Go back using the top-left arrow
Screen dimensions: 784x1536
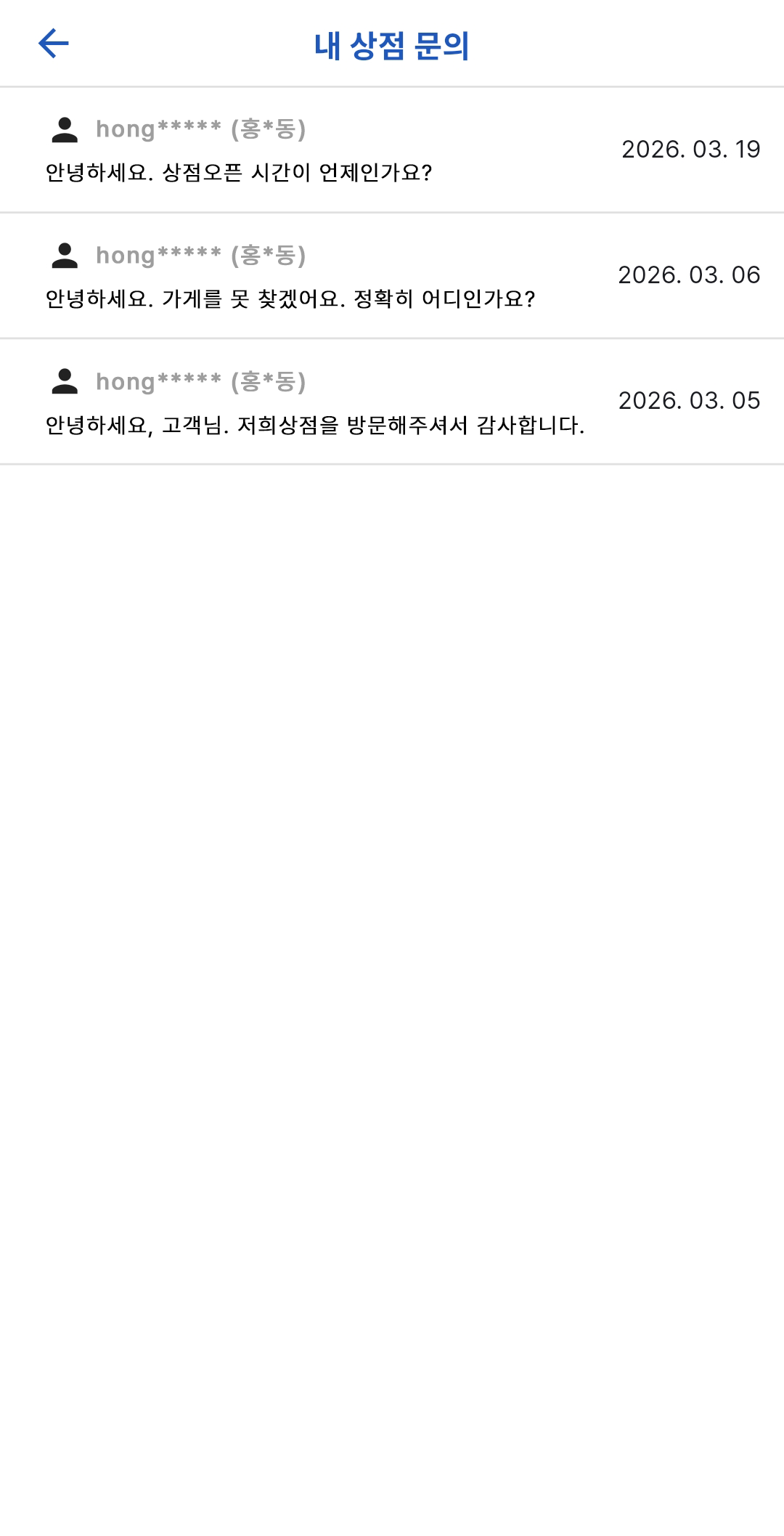click(x=53, y=44)
